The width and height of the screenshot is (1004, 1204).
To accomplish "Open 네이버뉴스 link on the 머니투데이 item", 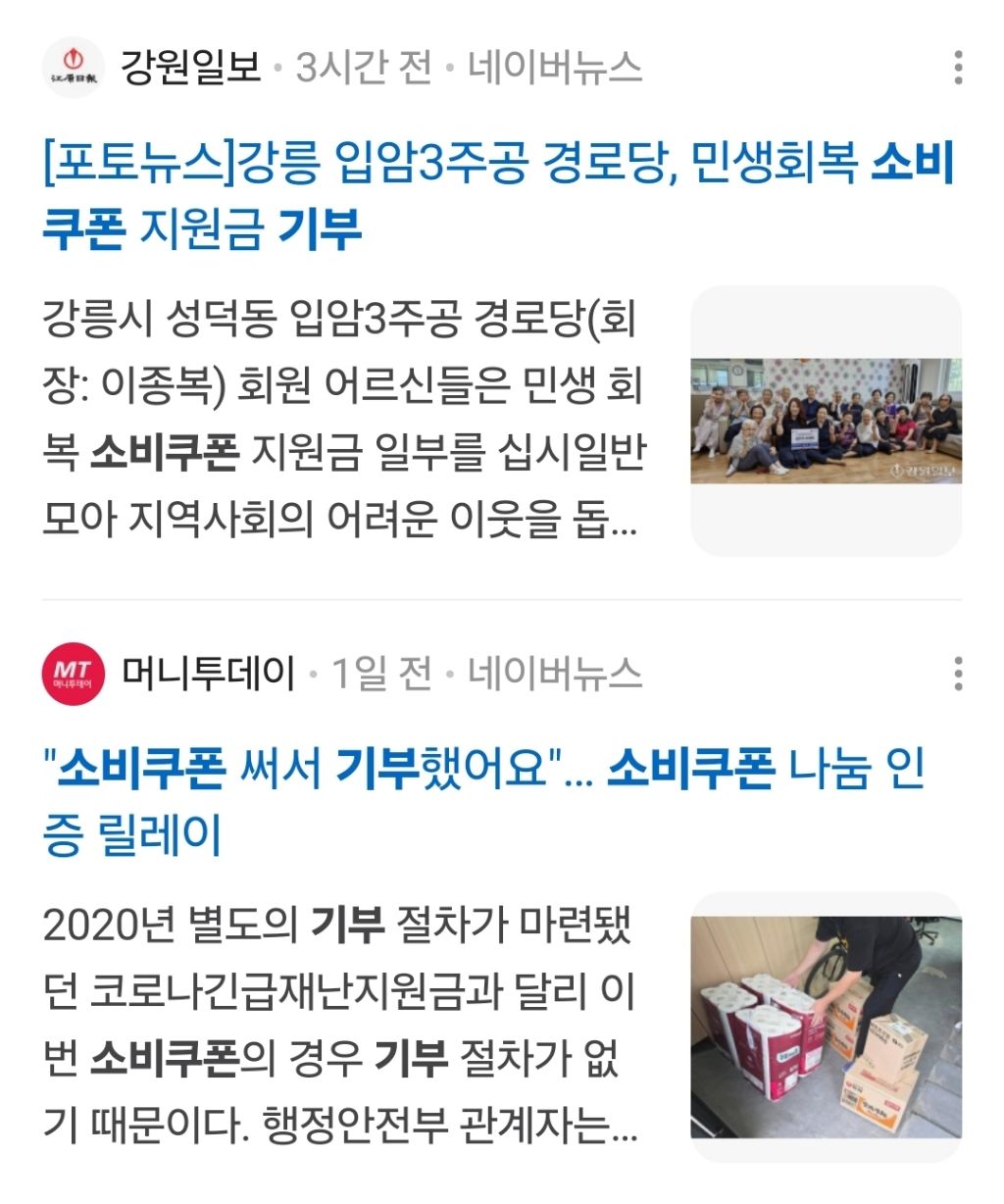I will [555, 674].
